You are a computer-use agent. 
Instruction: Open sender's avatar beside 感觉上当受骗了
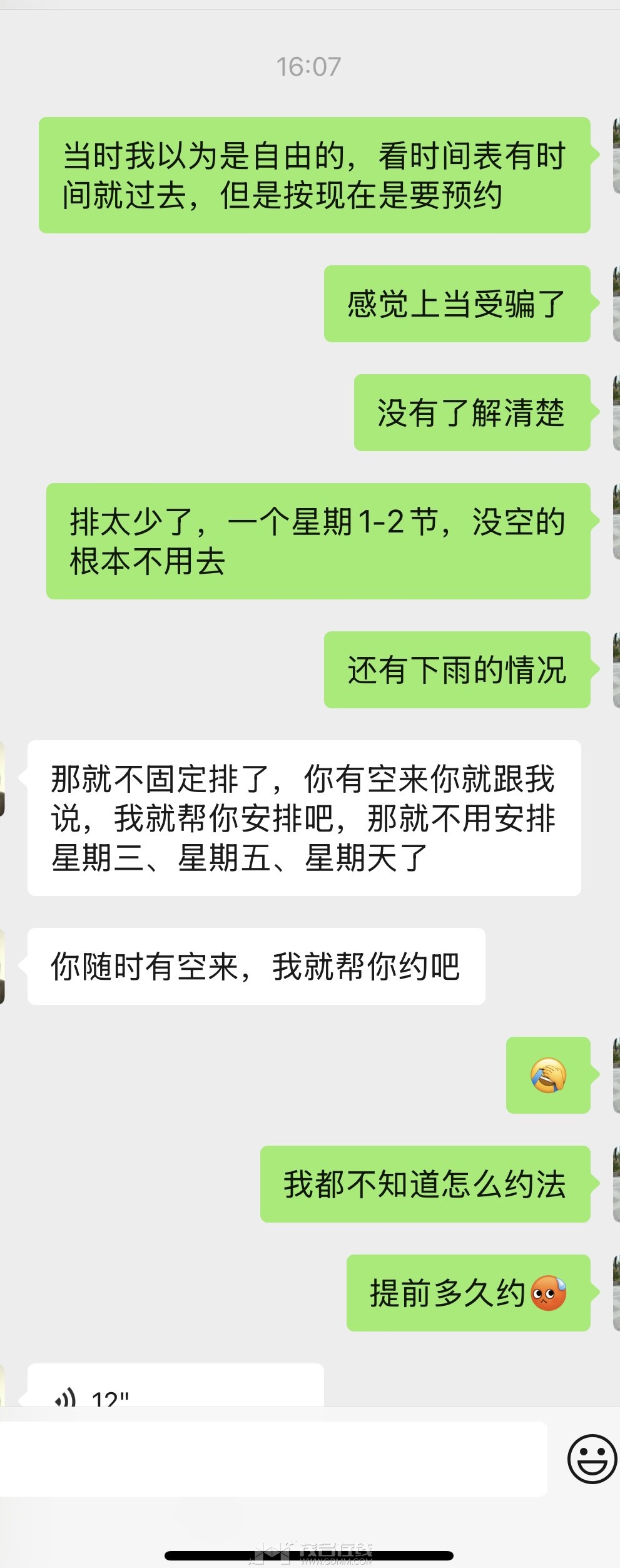pos(616,304)
